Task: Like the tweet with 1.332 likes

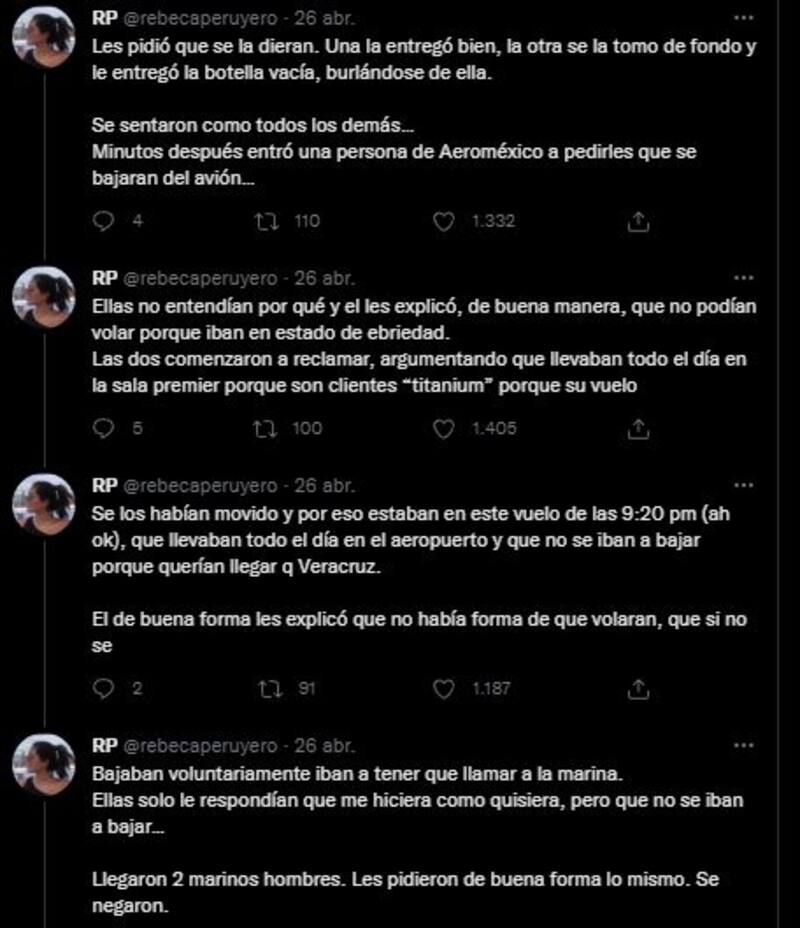Action: pyautogui.click(x=443, y=222)
